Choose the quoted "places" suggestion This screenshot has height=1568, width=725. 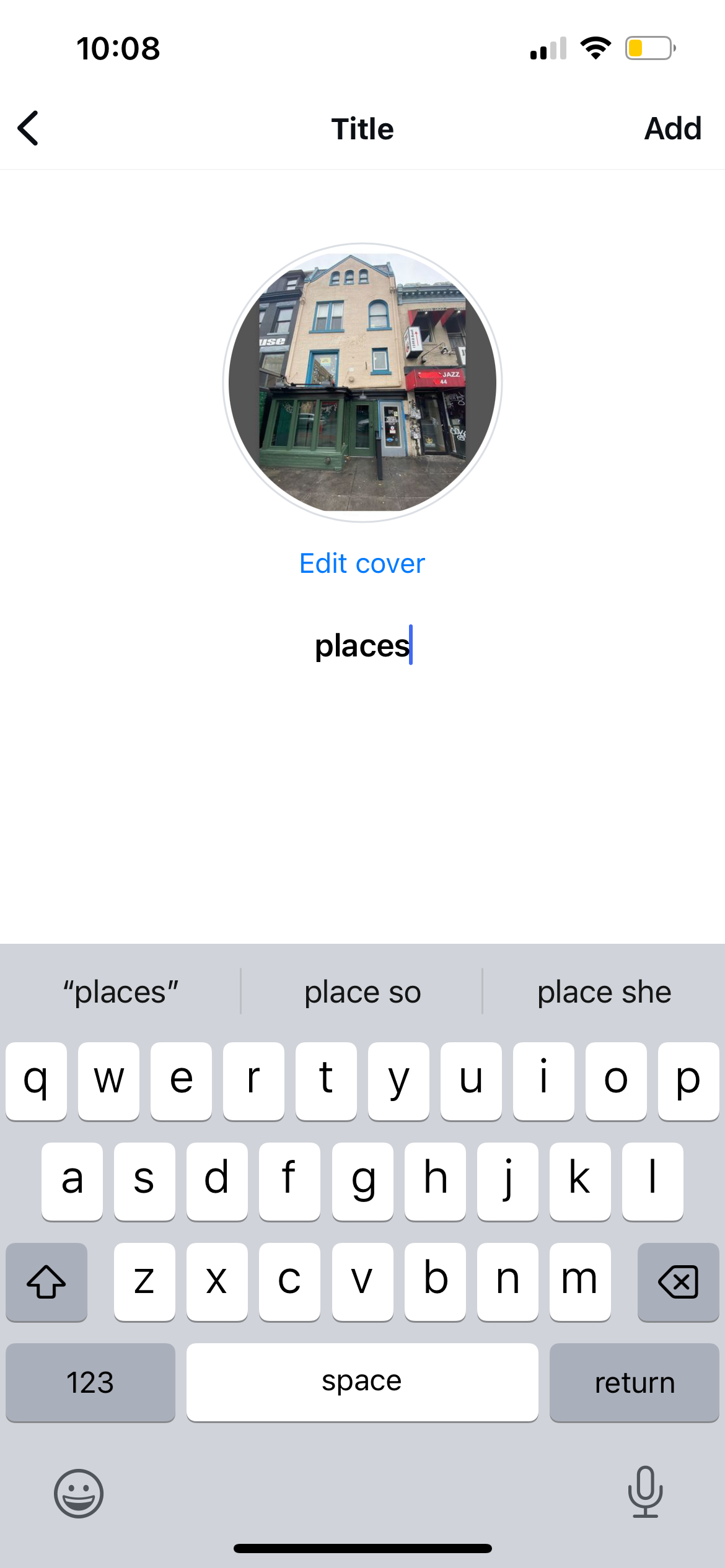pos(120,991)
